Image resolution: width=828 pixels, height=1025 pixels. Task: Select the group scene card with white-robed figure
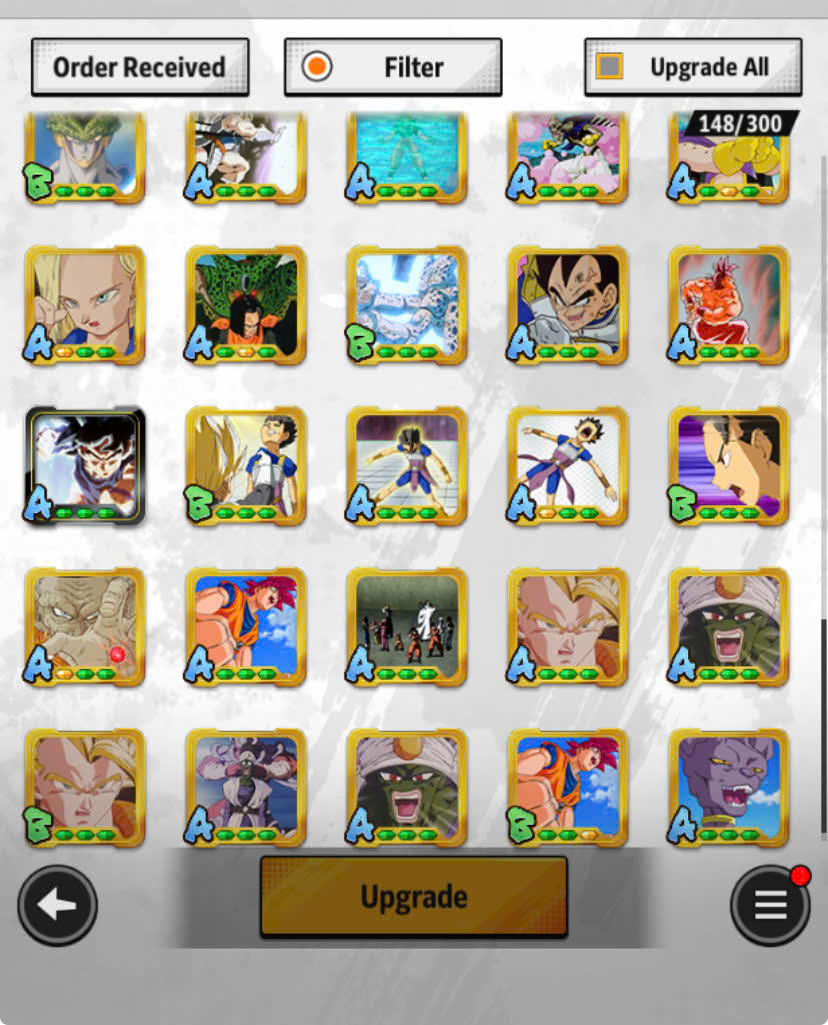coord(406,627)
